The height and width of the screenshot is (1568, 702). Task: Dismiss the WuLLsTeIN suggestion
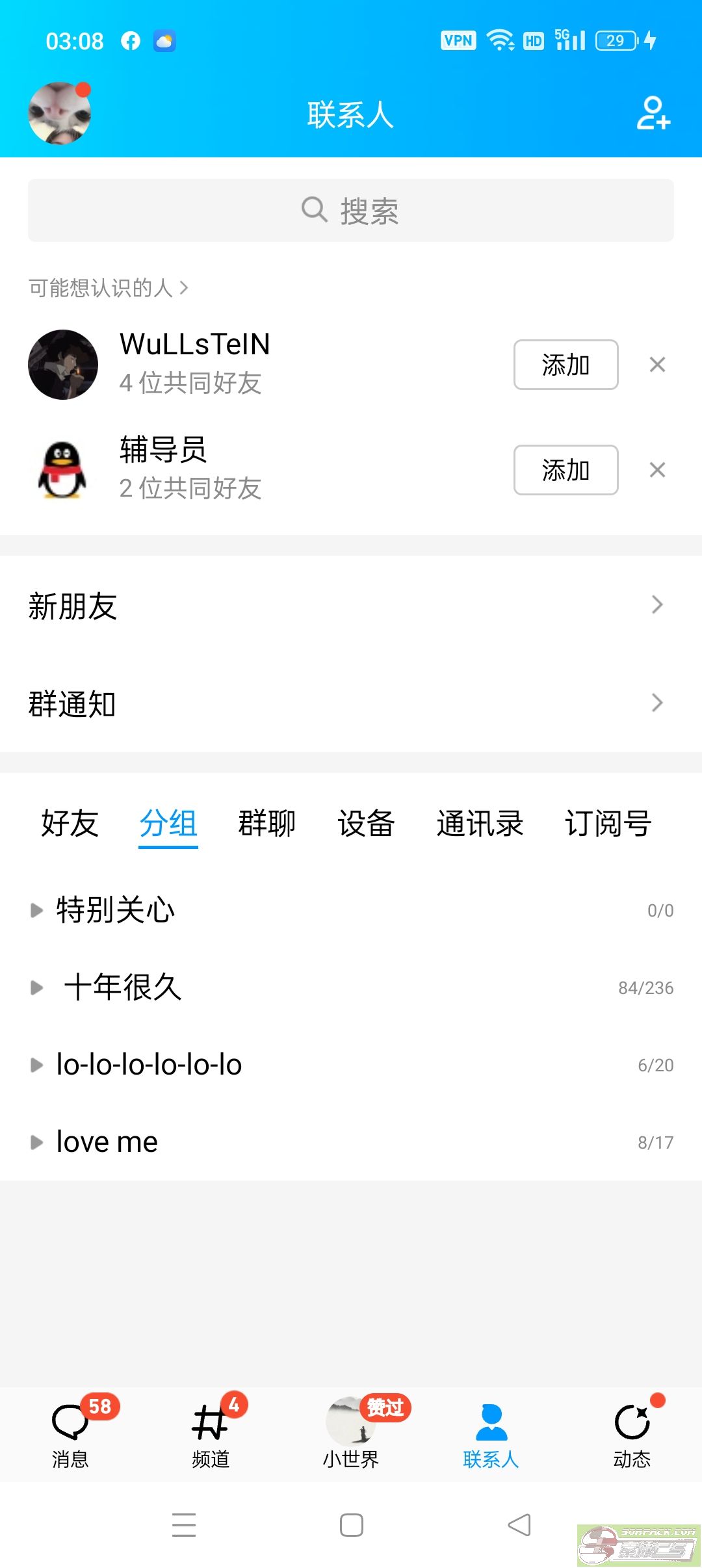tap(657, 365)
